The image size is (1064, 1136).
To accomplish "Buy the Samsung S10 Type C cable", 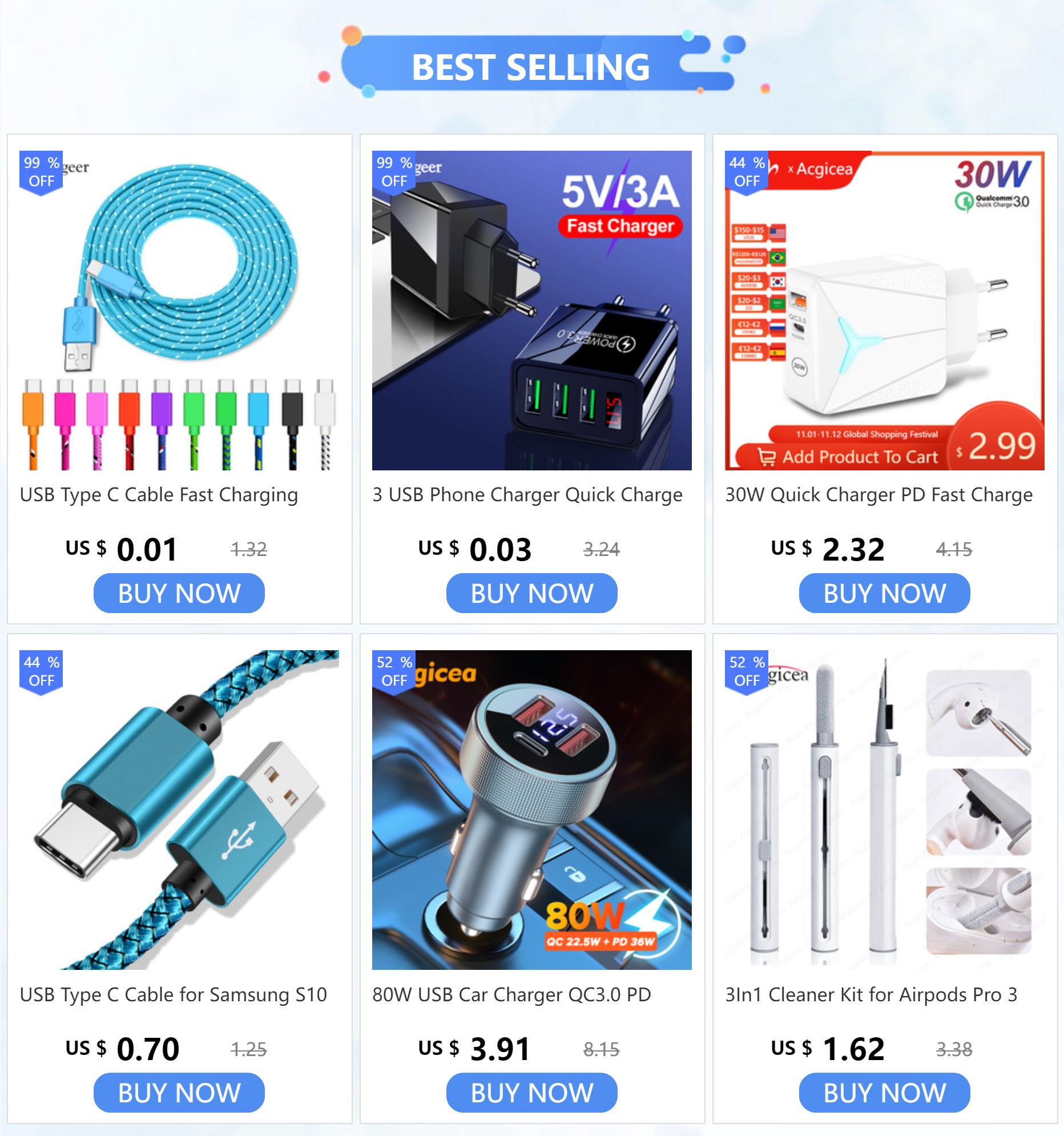I will point(179,1093).
